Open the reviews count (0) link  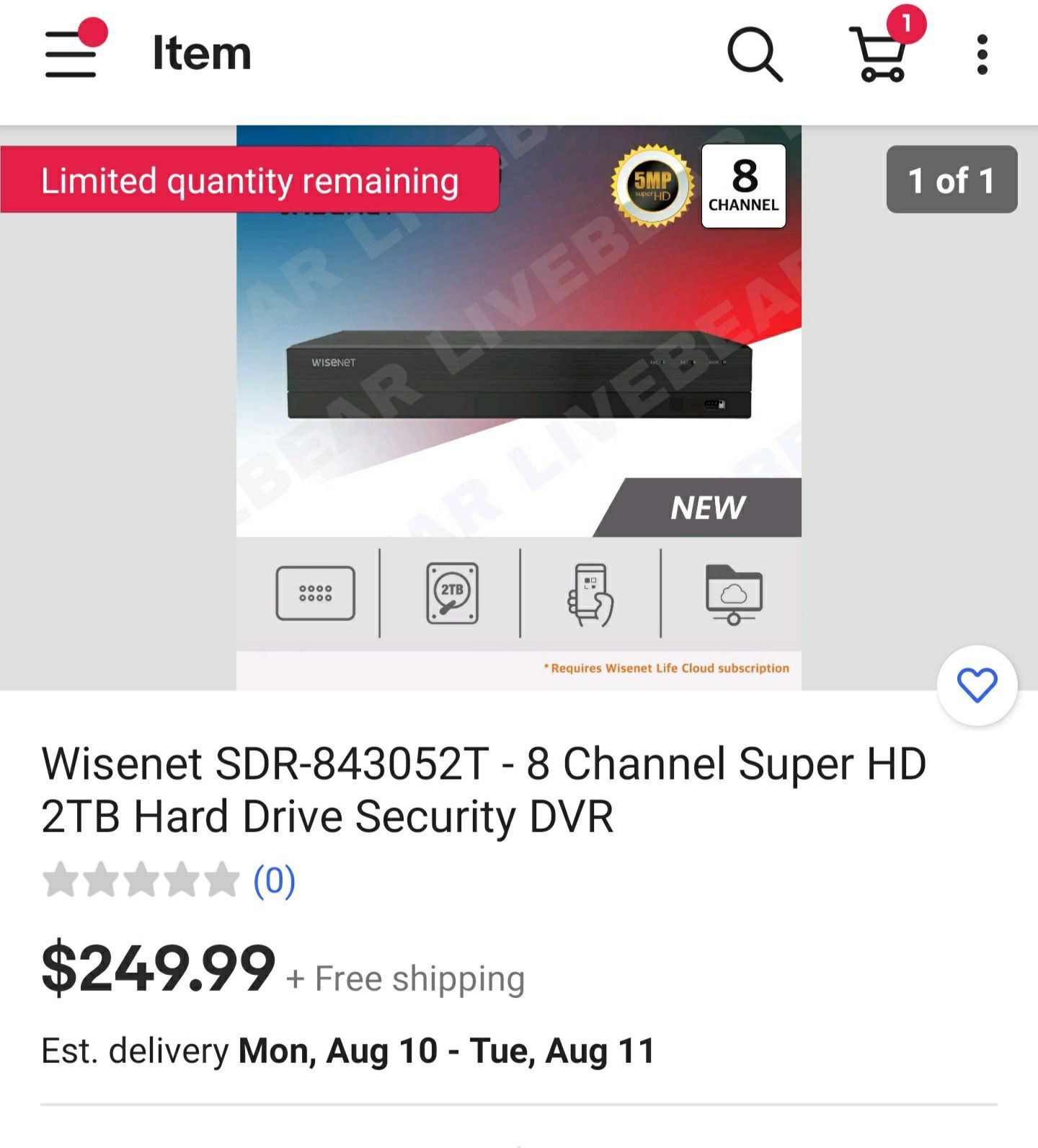(274, 880)
